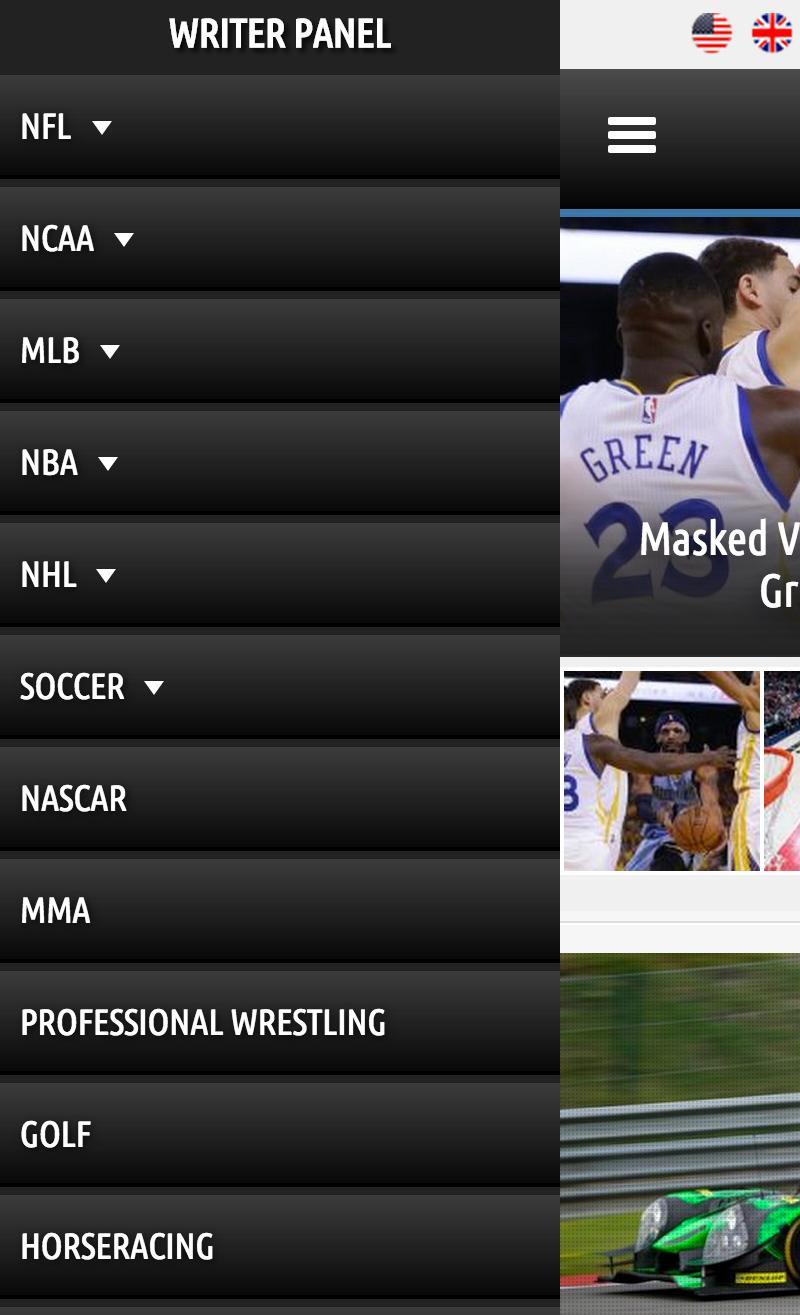Screen dimensions: 800x1315
Task: Switch to the UK edition flag
Action: (771, 33)
